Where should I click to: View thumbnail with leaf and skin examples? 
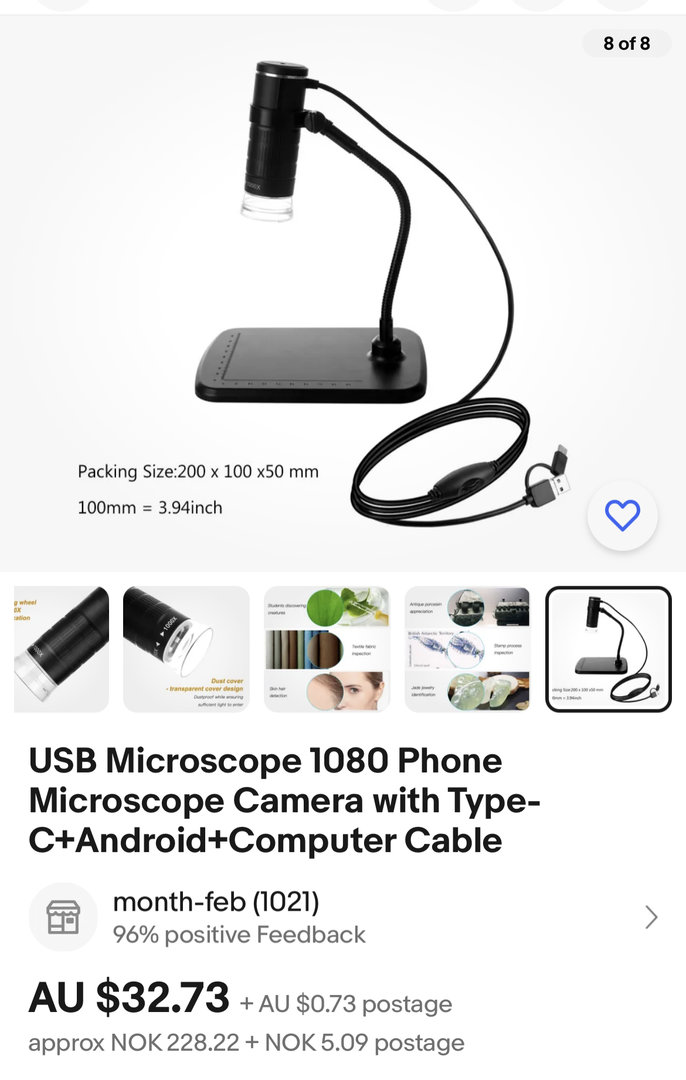pyautogui.click(x=326, y=649)
